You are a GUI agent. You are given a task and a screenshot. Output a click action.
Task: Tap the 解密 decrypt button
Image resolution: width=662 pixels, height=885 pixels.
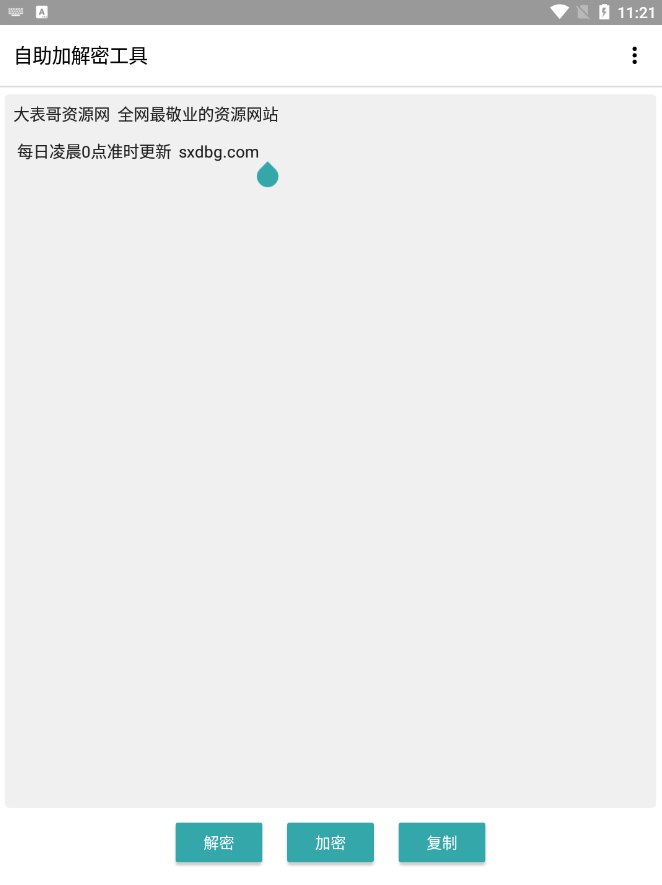tap(219, 842)
